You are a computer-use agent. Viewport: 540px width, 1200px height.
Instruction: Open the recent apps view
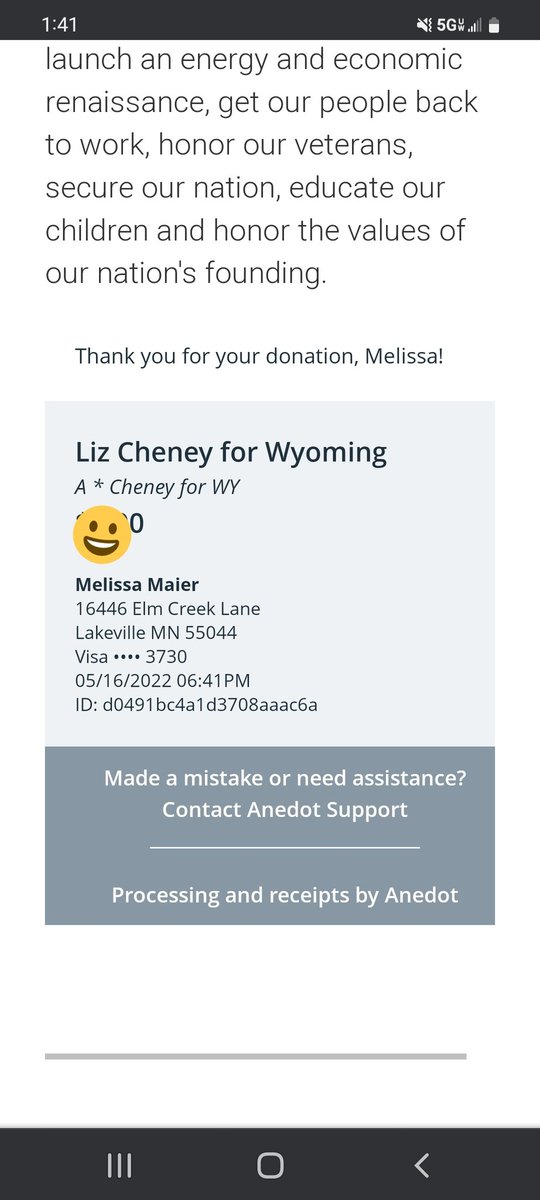click(118, 1164)
